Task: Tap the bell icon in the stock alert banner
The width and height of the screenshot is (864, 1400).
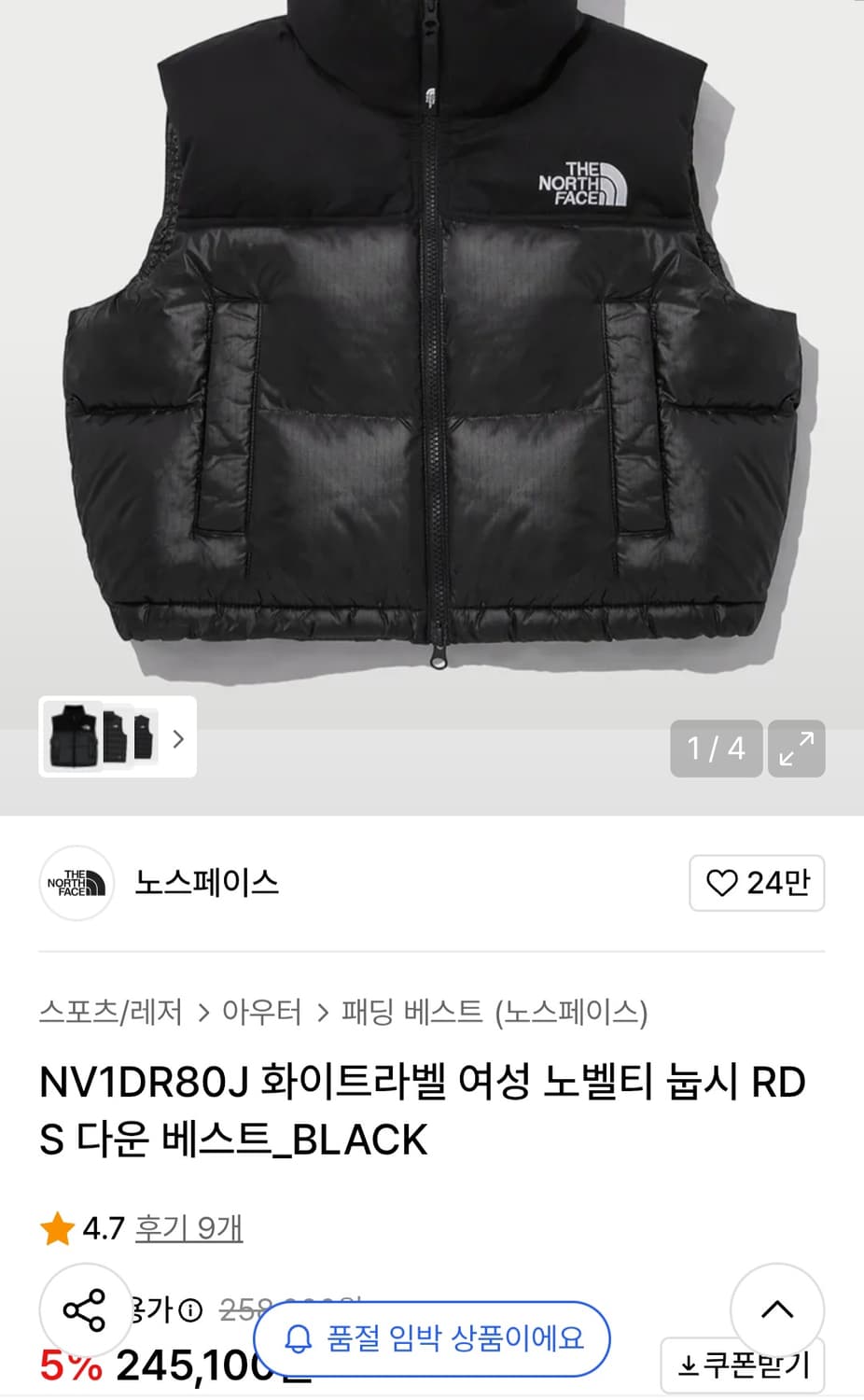Action: 299,1338
